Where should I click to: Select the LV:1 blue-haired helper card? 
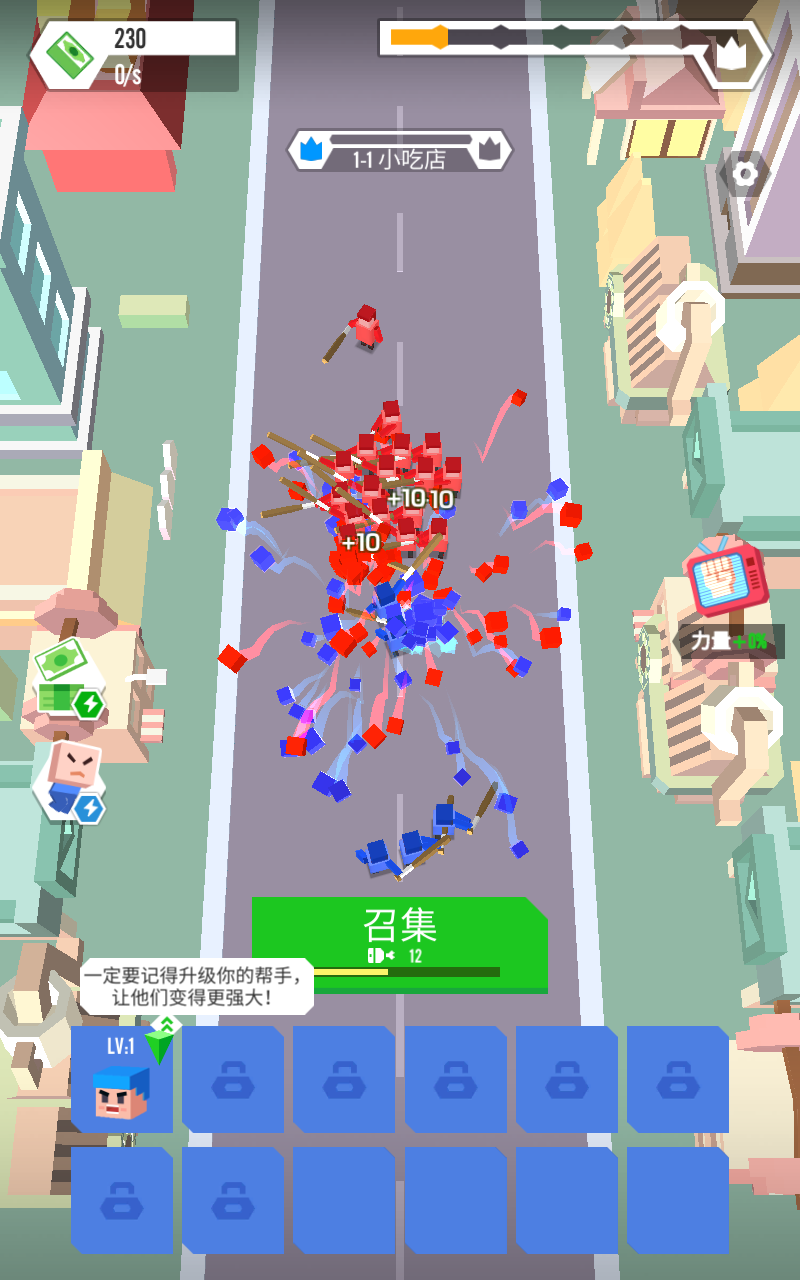click(122, 1079)
